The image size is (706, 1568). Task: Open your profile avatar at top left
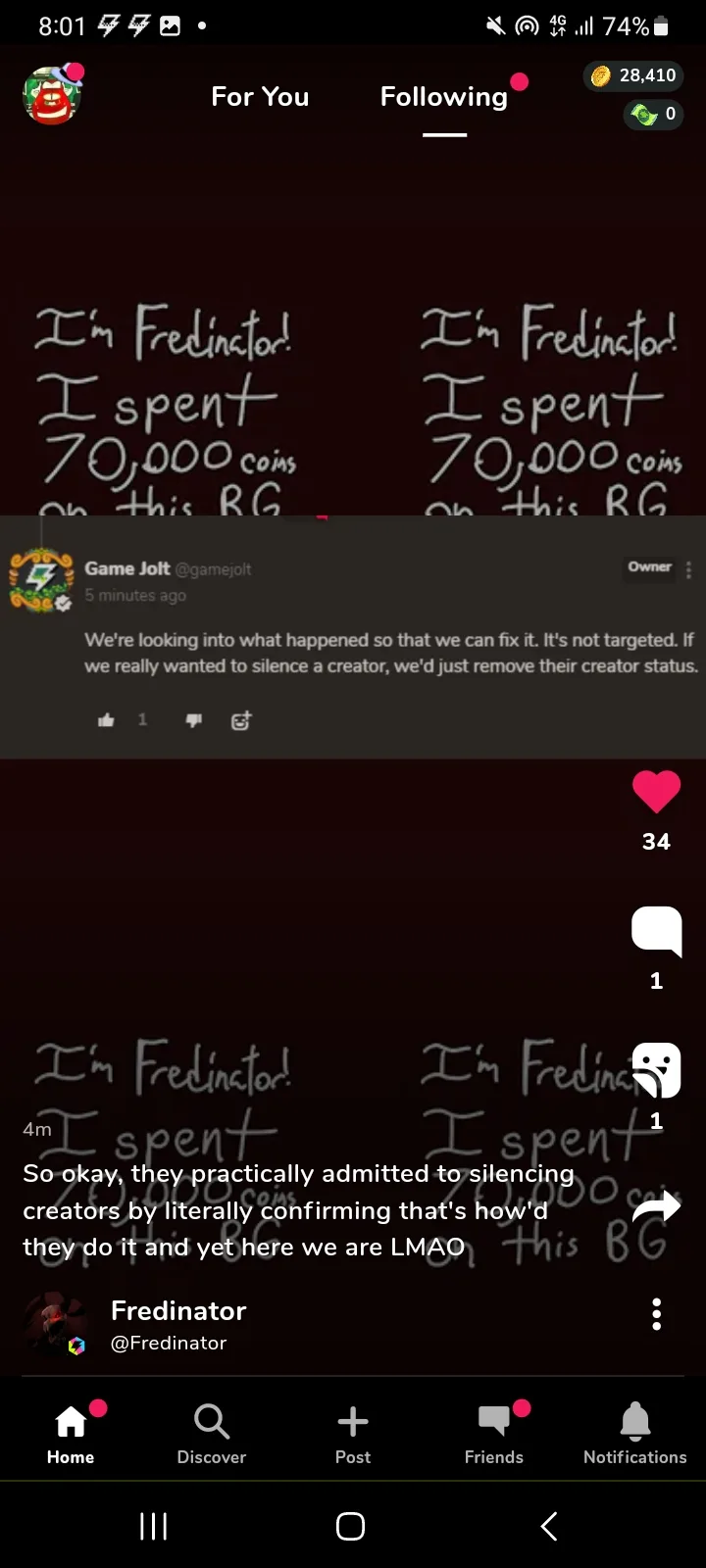pyautogui.click(x=52, y=95)
